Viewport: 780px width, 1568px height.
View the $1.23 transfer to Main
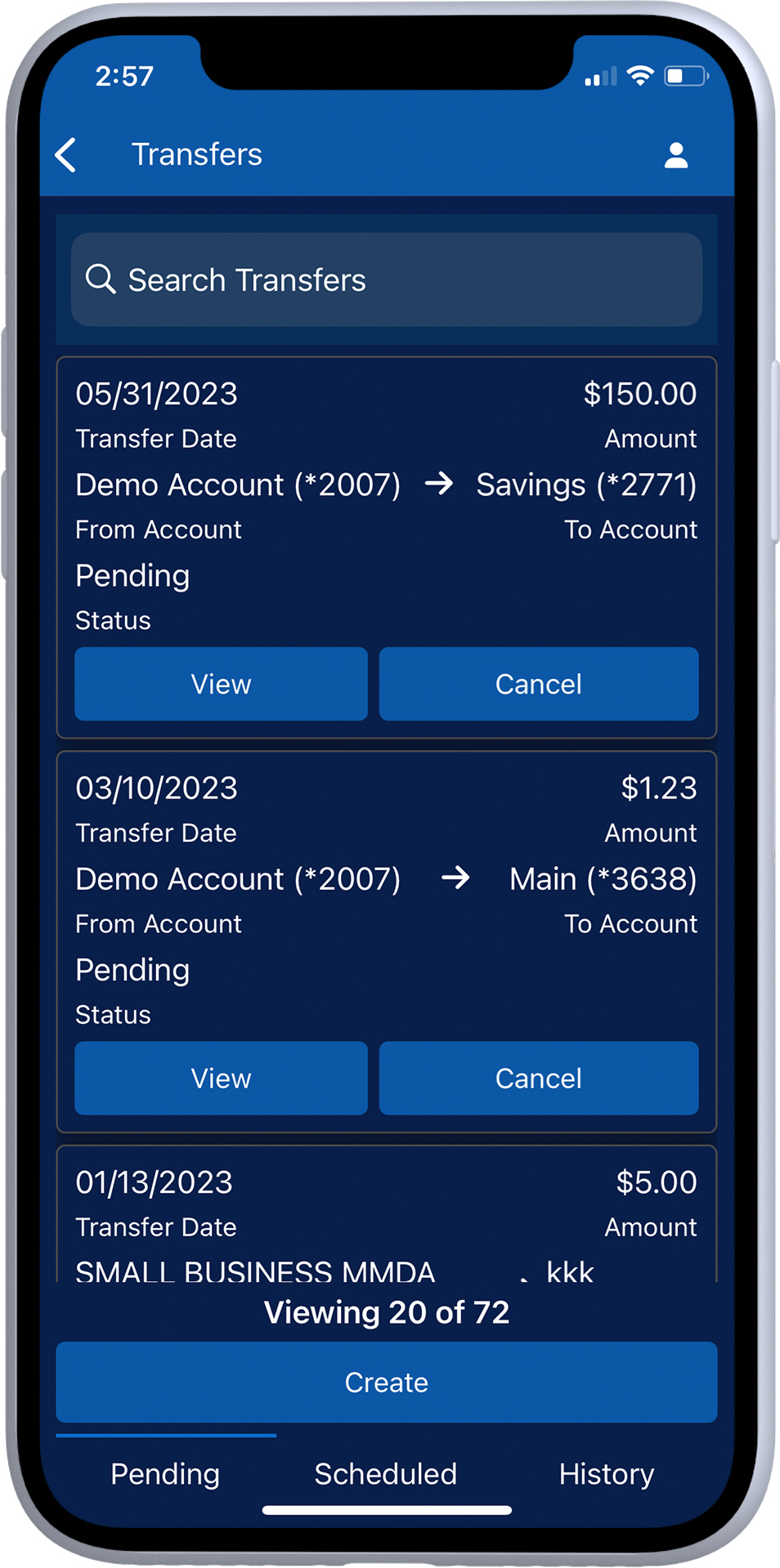click(221, 1078)
